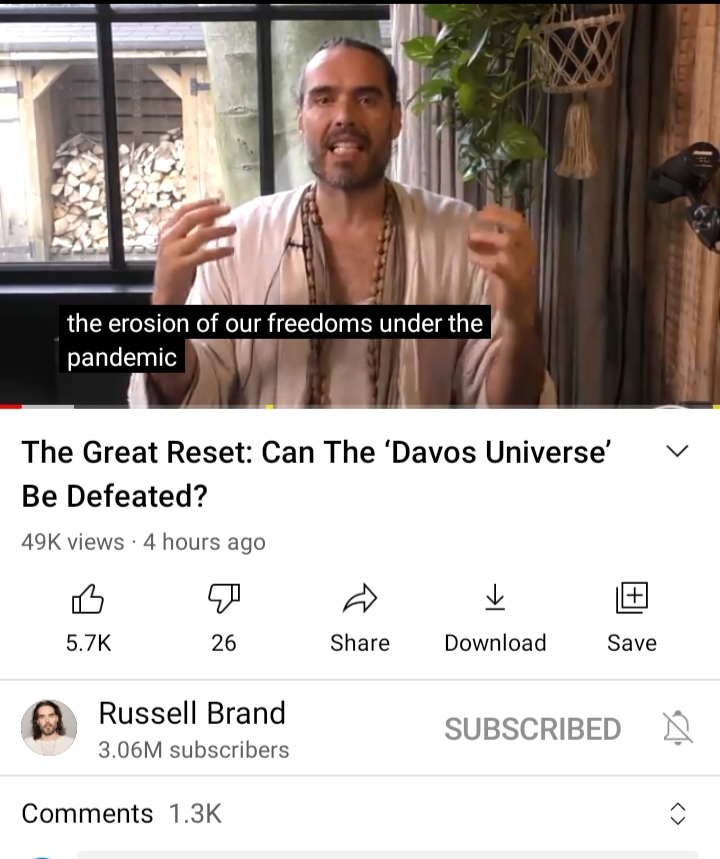Save video to a playlist
The height and width of the screenshot is (859, 720).
point(631,600)
